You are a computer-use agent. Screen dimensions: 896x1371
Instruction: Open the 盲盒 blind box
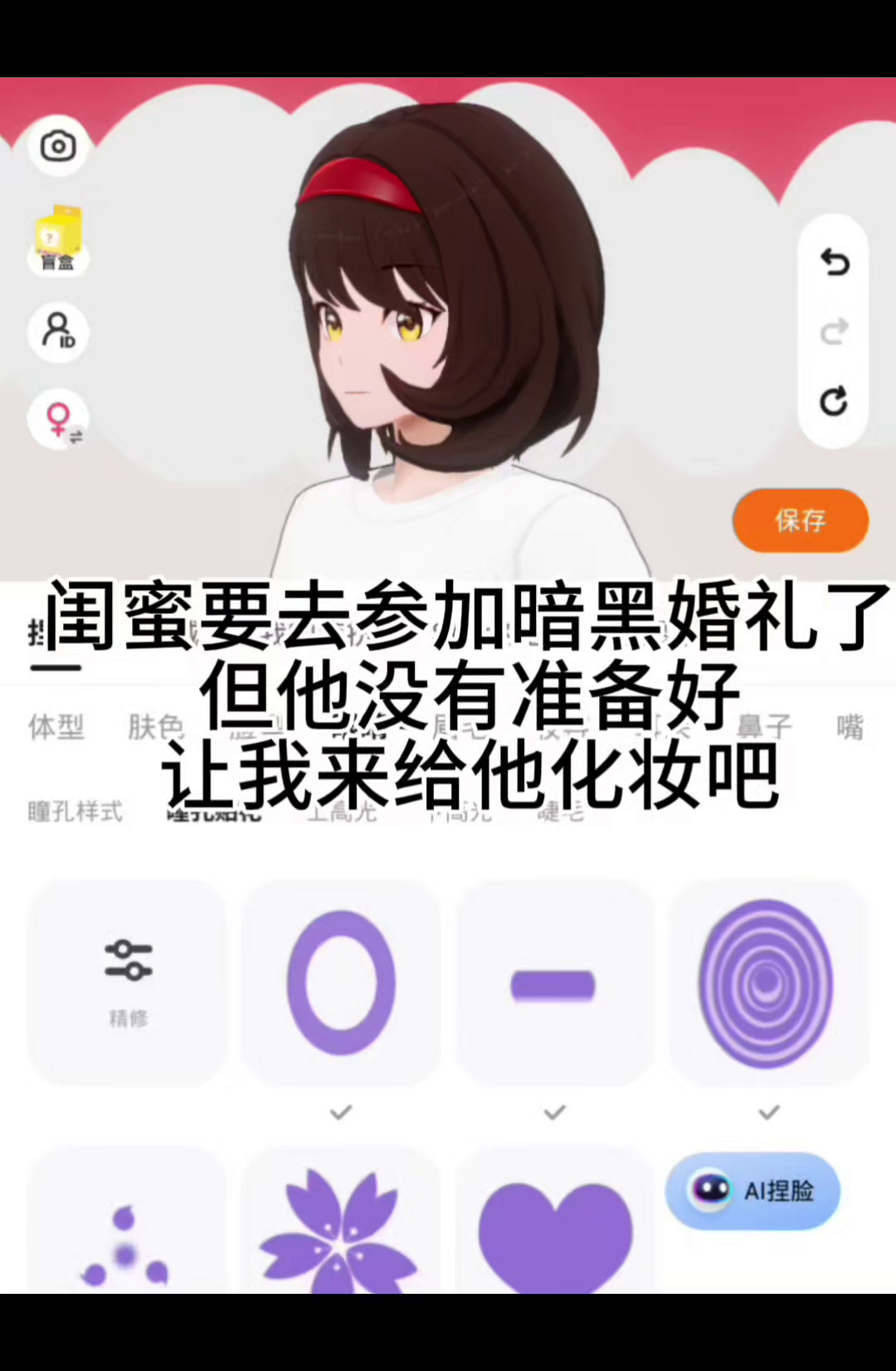(x=57, y=241)
